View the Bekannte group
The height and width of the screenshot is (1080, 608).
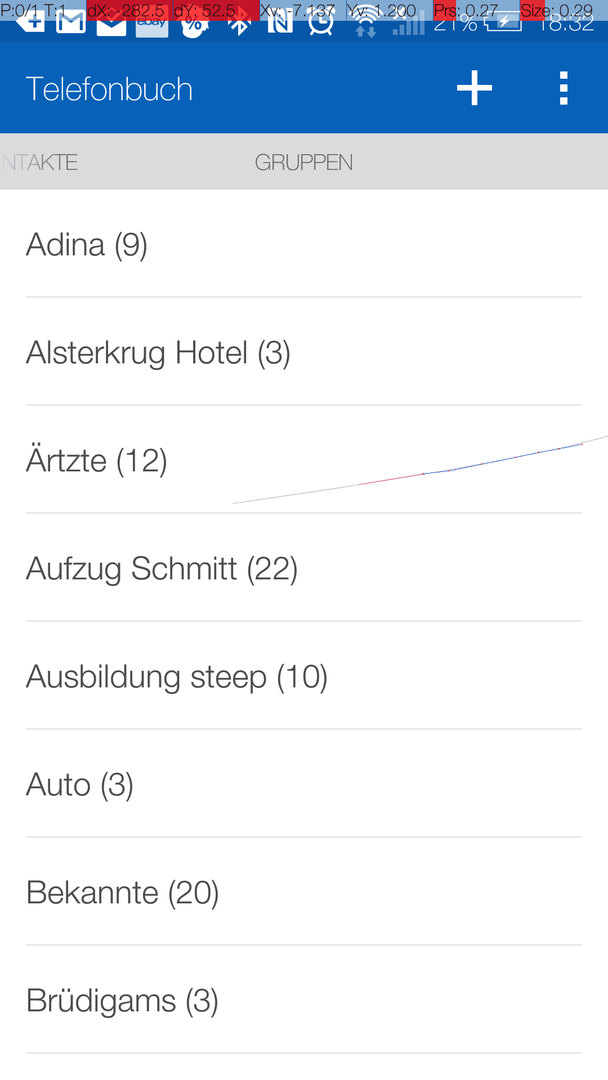tap(304, 893)
